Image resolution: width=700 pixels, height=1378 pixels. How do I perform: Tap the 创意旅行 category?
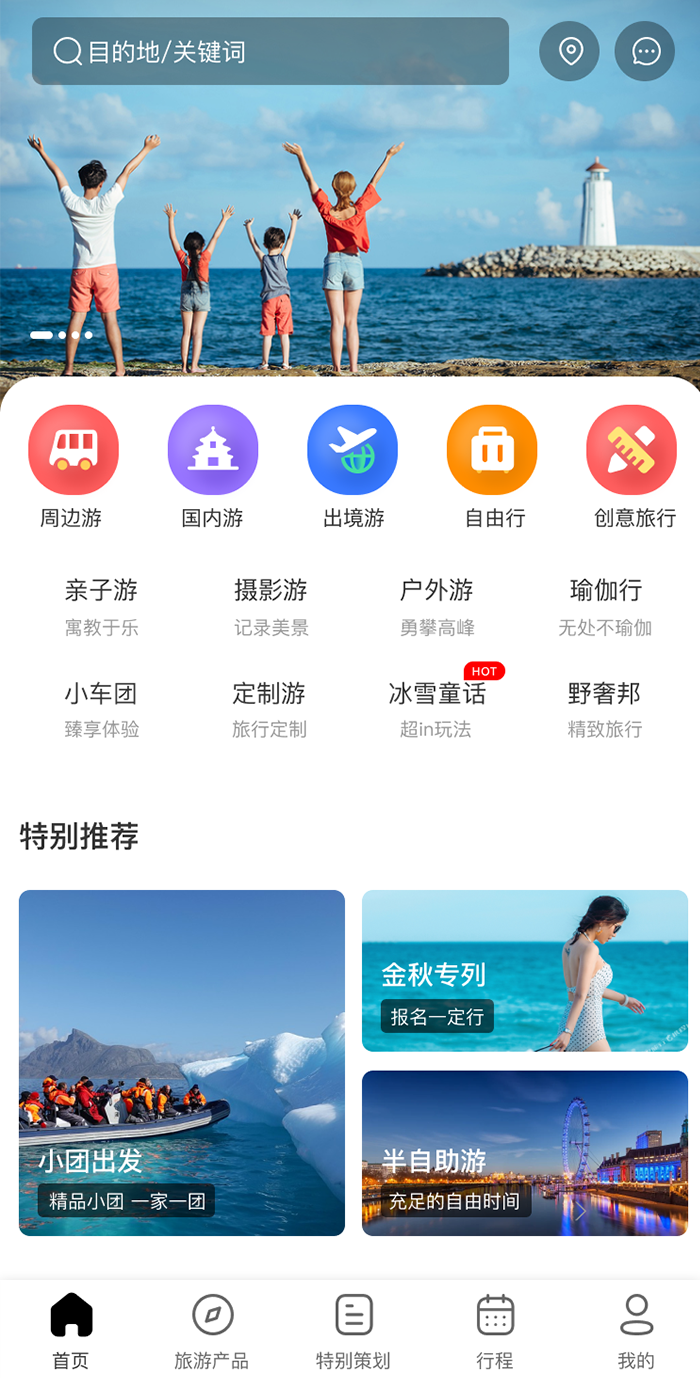click(x=632, y=466)
